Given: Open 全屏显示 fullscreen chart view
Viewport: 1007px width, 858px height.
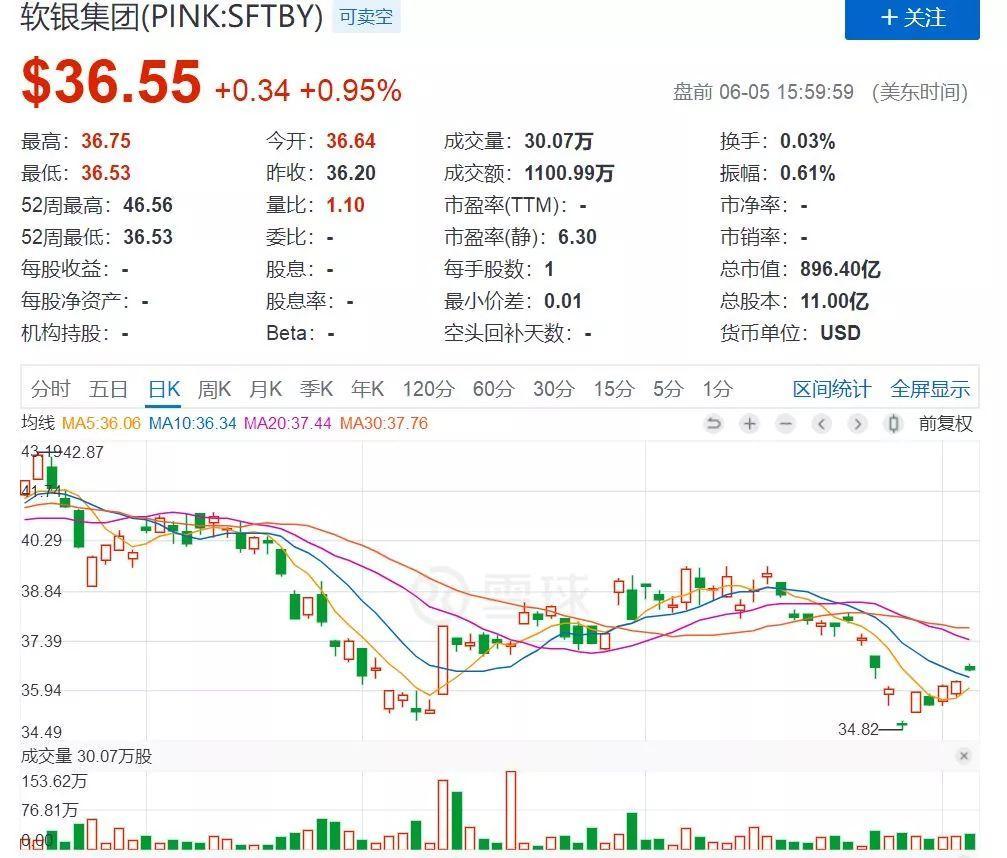Looking at the screenshot, I should coord(930,389).
